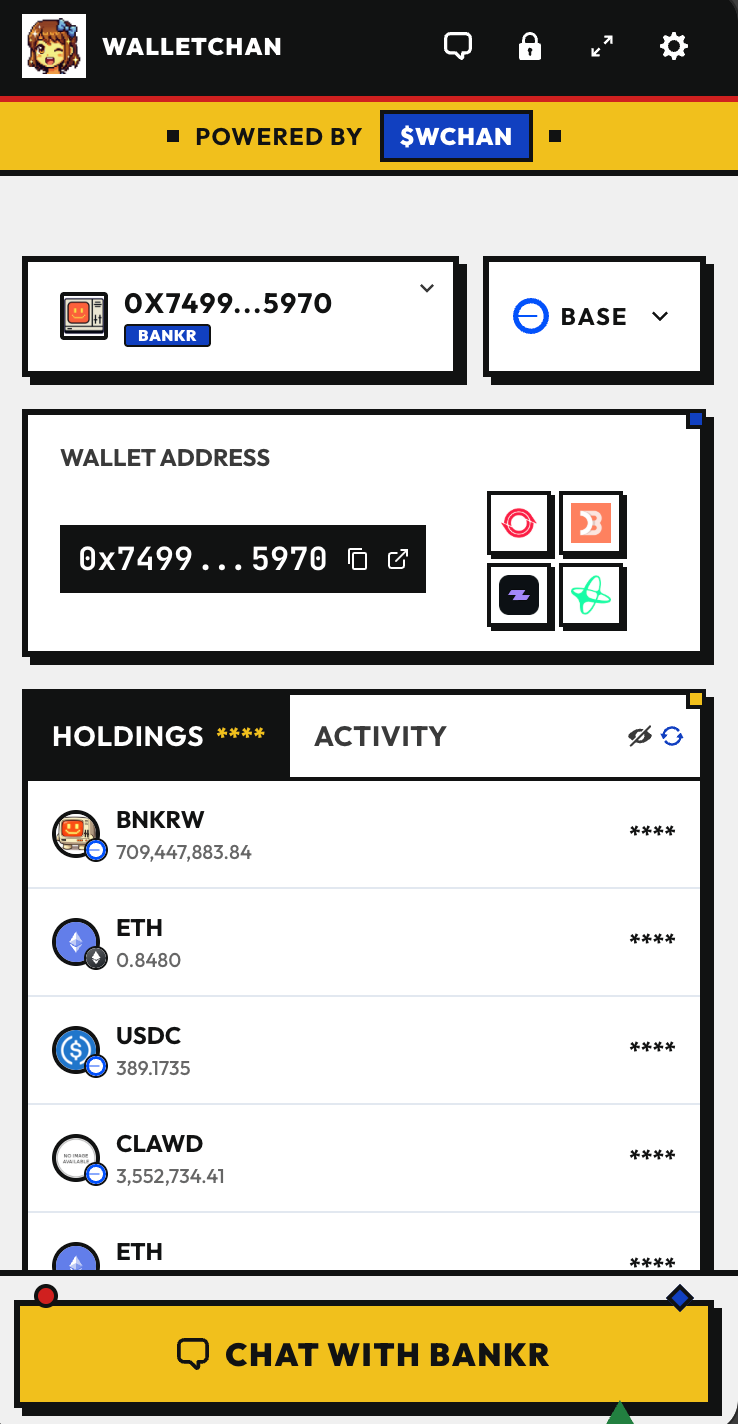This screenshot has height=1424, width=738.
Task: Lock the wallet with padlock icon
Action: pos(529,46)
